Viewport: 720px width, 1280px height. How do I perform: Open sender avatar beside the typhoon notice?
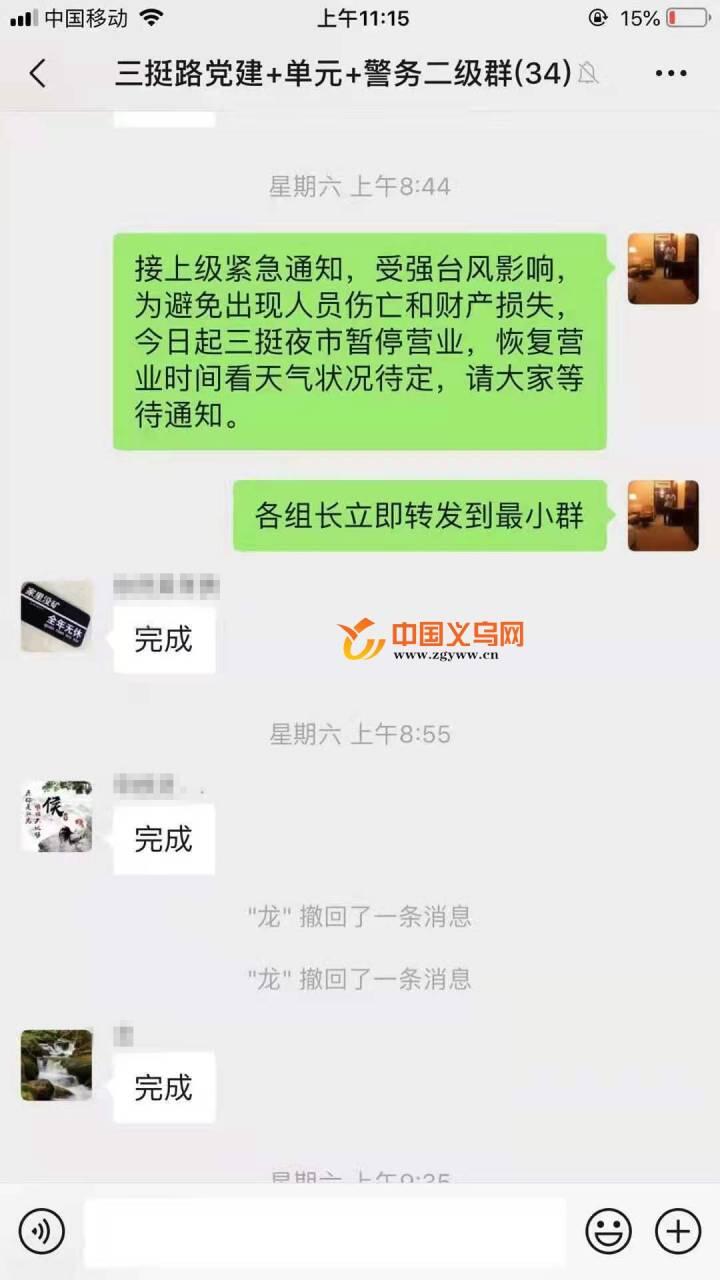662,268
